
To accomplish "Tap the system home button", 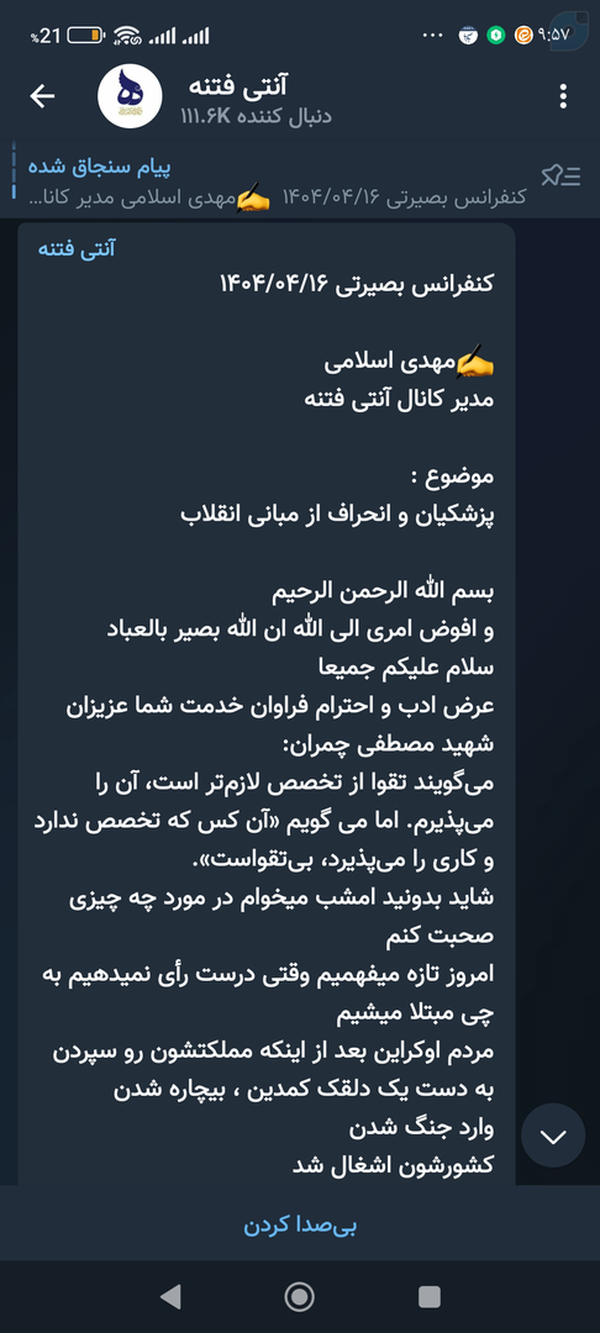I will click(x=299, y=1297).
